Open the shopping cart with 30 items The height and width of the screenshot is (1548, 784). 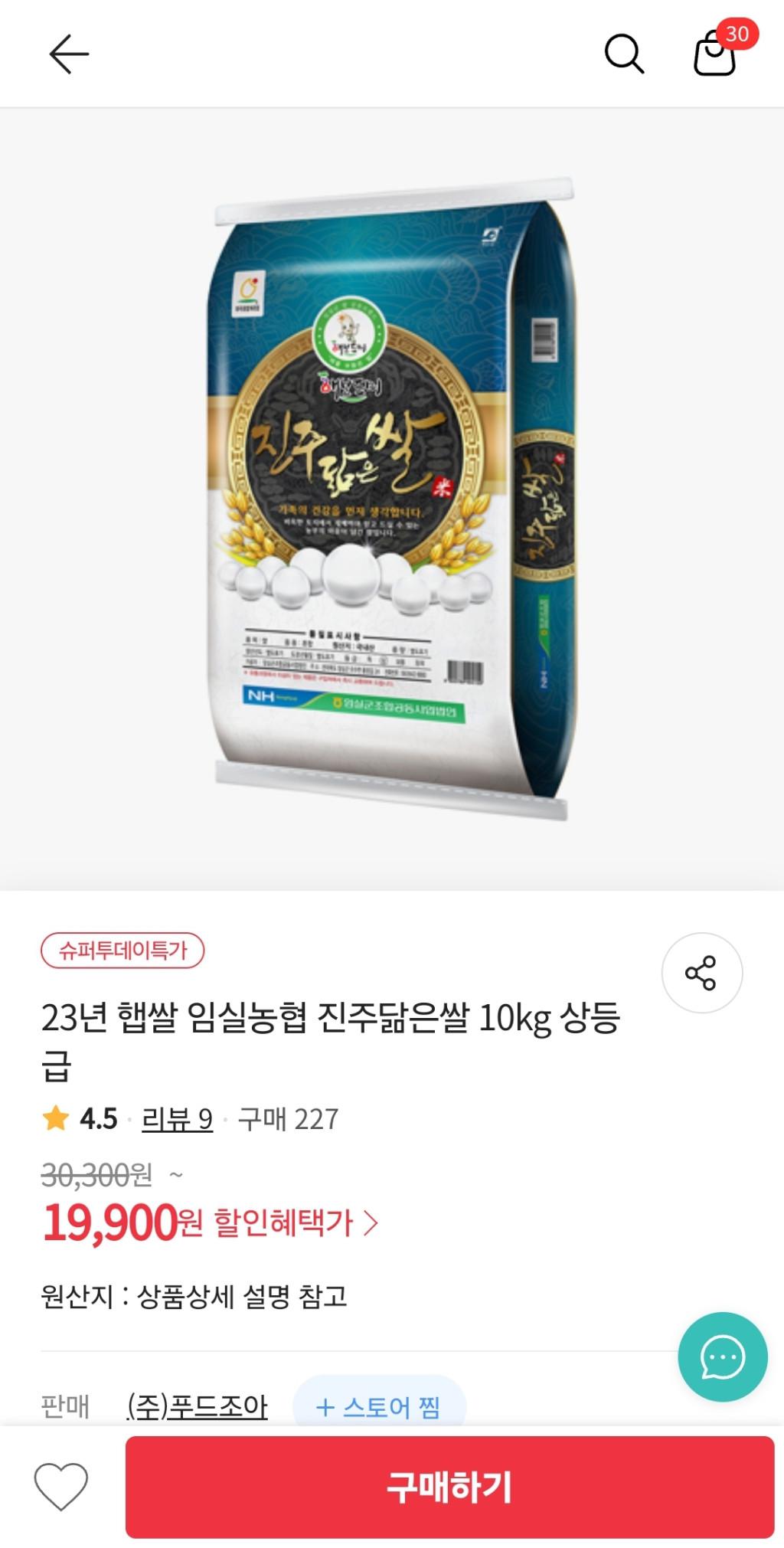tap(715, 54)
